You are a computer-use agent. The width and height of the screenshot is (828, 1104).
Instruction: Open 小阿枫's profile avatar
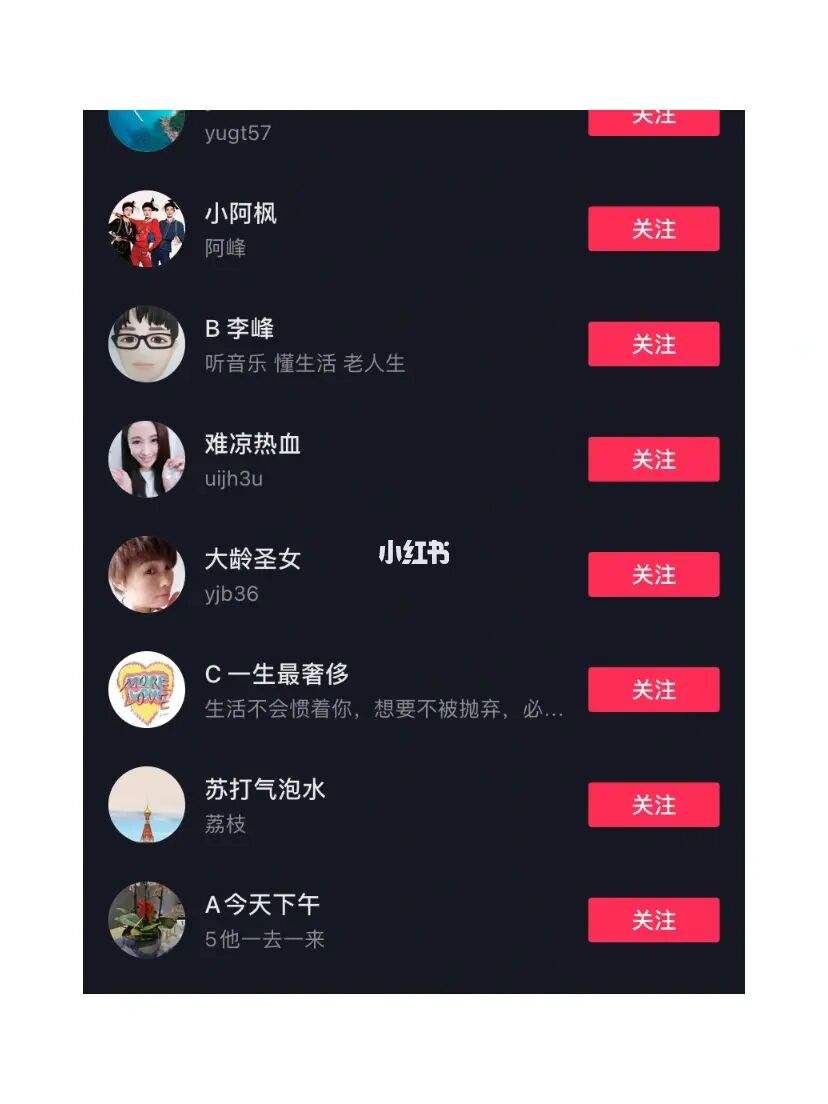click(146, 229)
